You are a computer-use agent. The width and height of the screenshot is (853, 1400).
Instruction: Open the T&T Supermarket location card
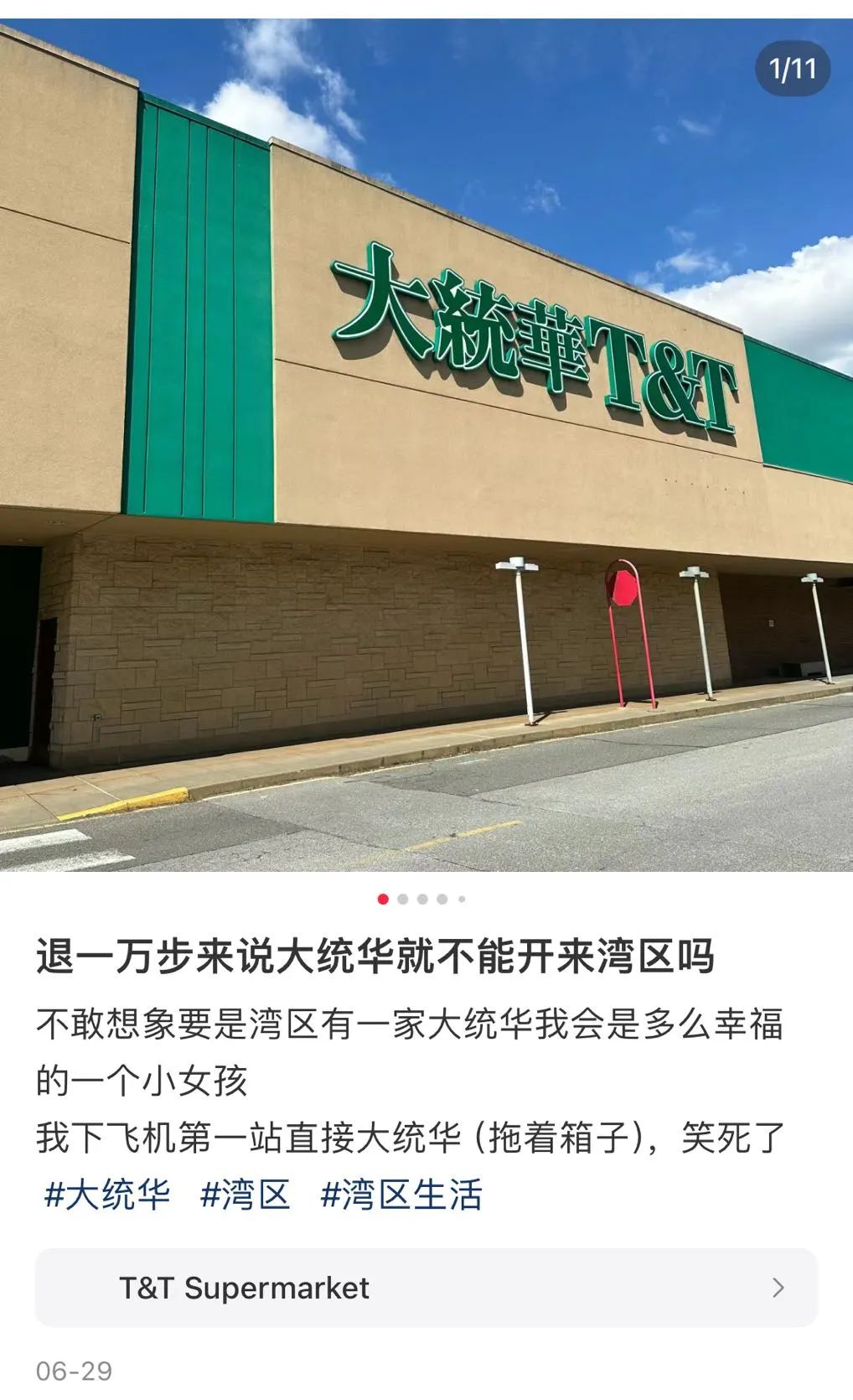click(426, 1288)
